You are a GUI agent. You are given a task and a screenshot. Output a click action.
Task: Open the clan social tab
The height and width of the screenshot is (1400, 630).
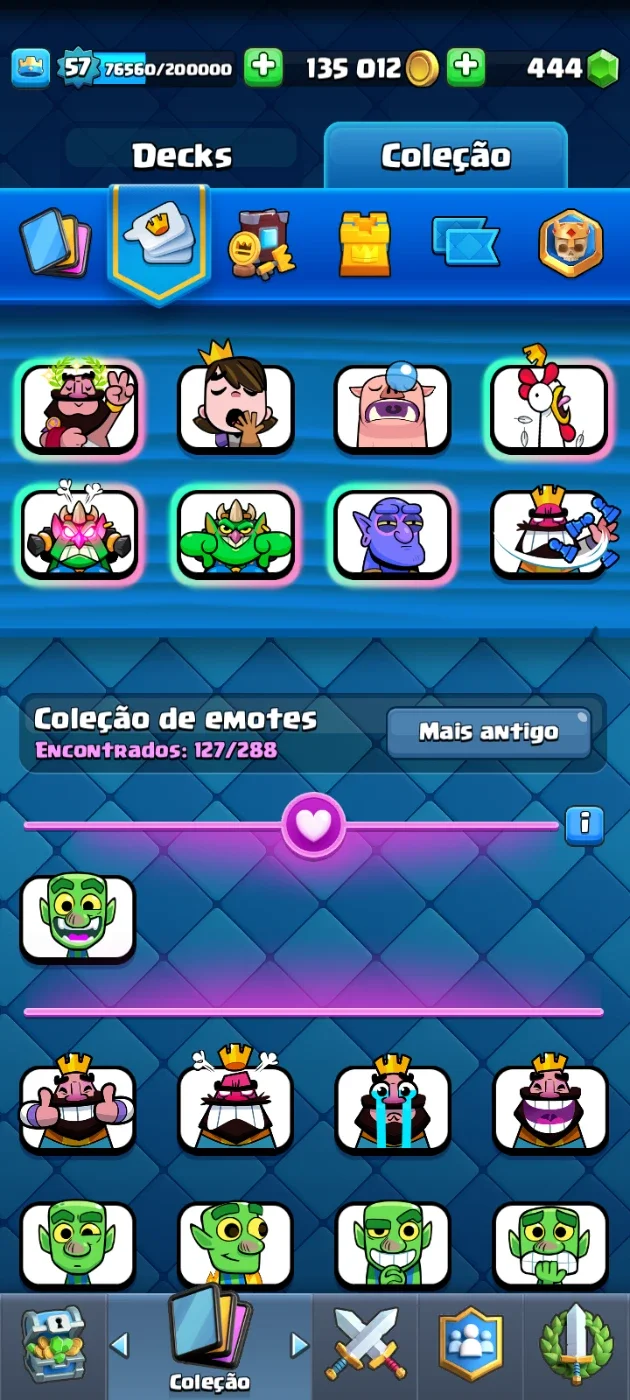470,1345
